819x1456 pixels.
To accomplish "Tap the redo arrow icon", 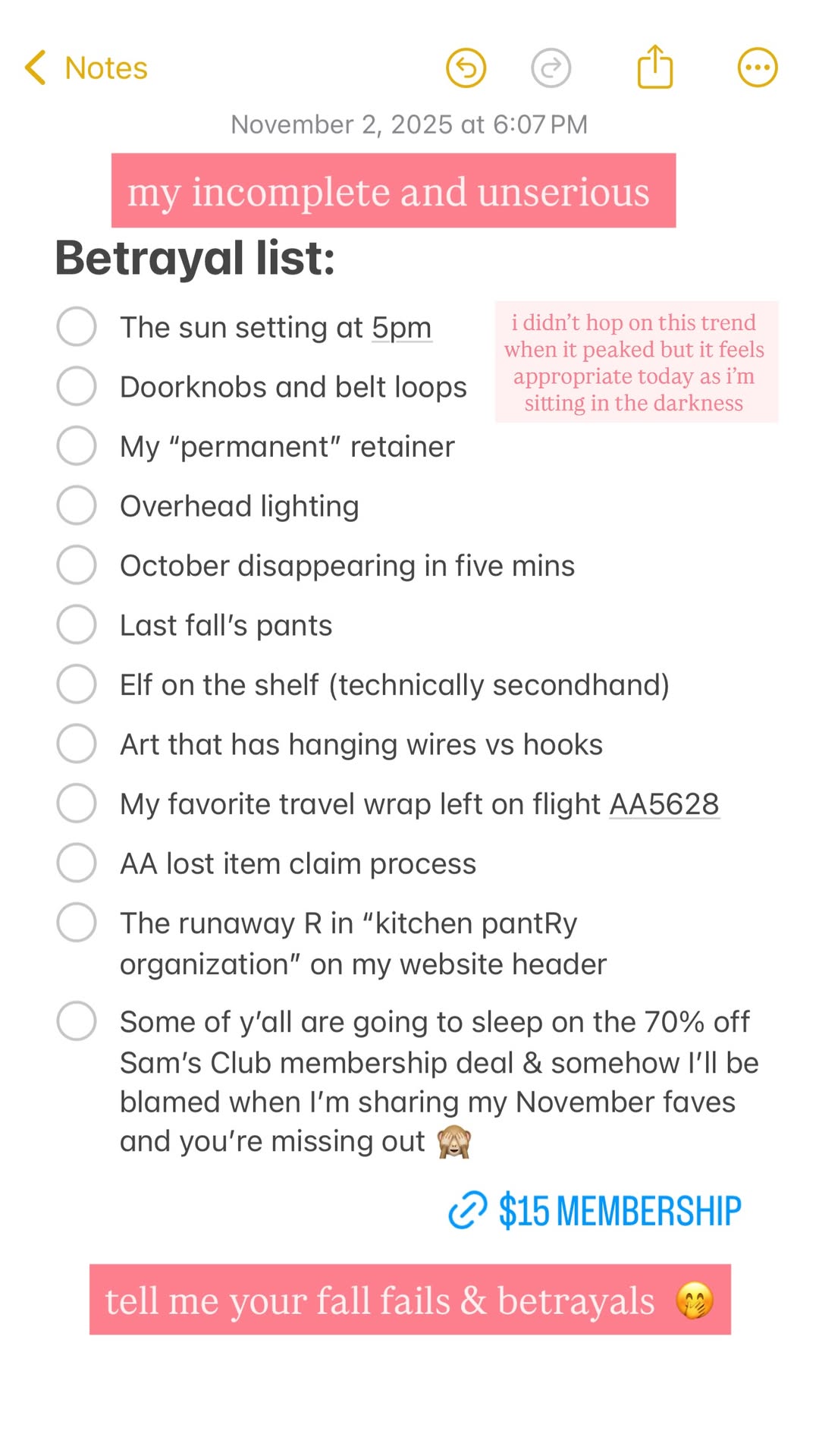I will [x=551, y=68].
